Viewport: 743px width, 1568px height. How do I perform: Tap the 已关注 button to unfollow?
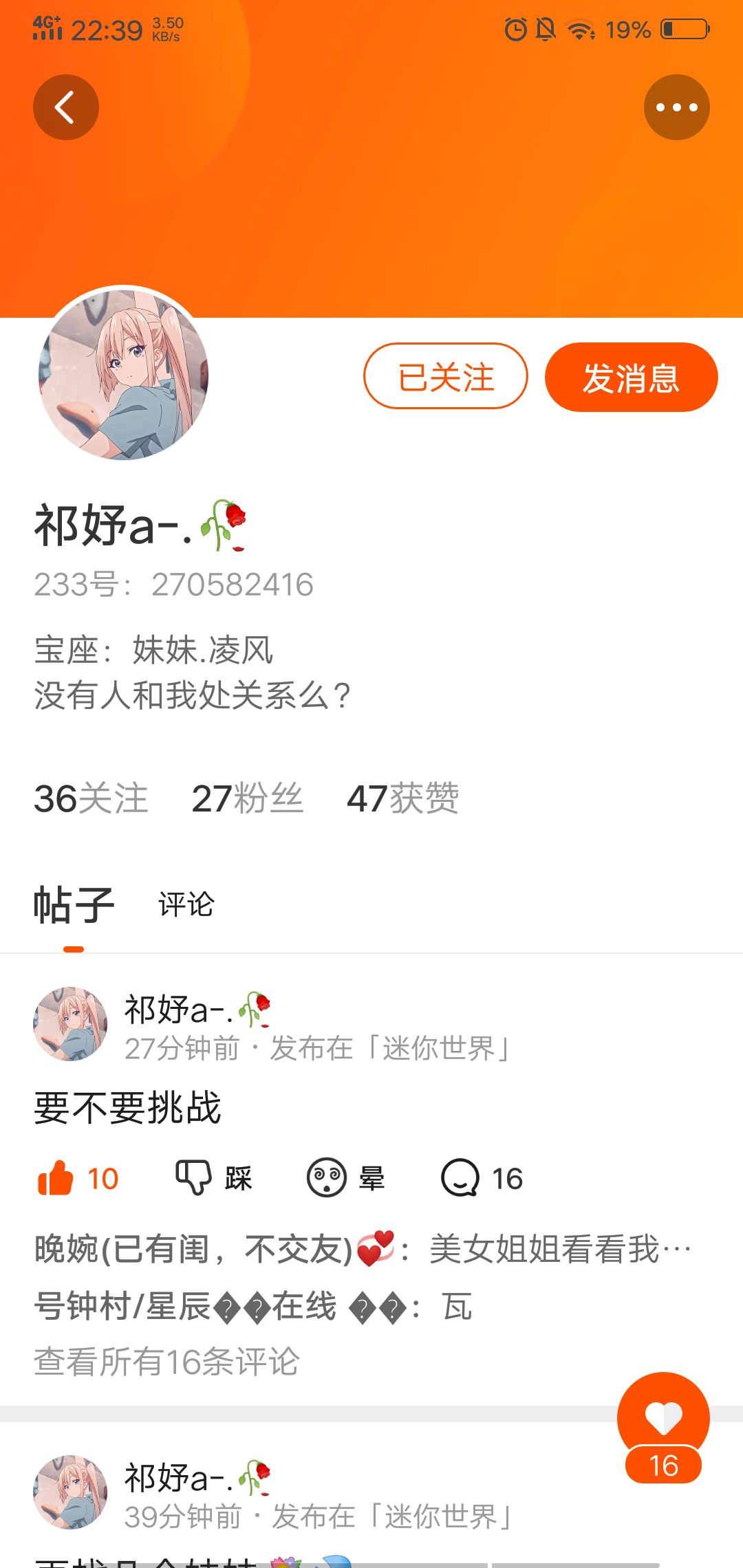pos(446,376)
